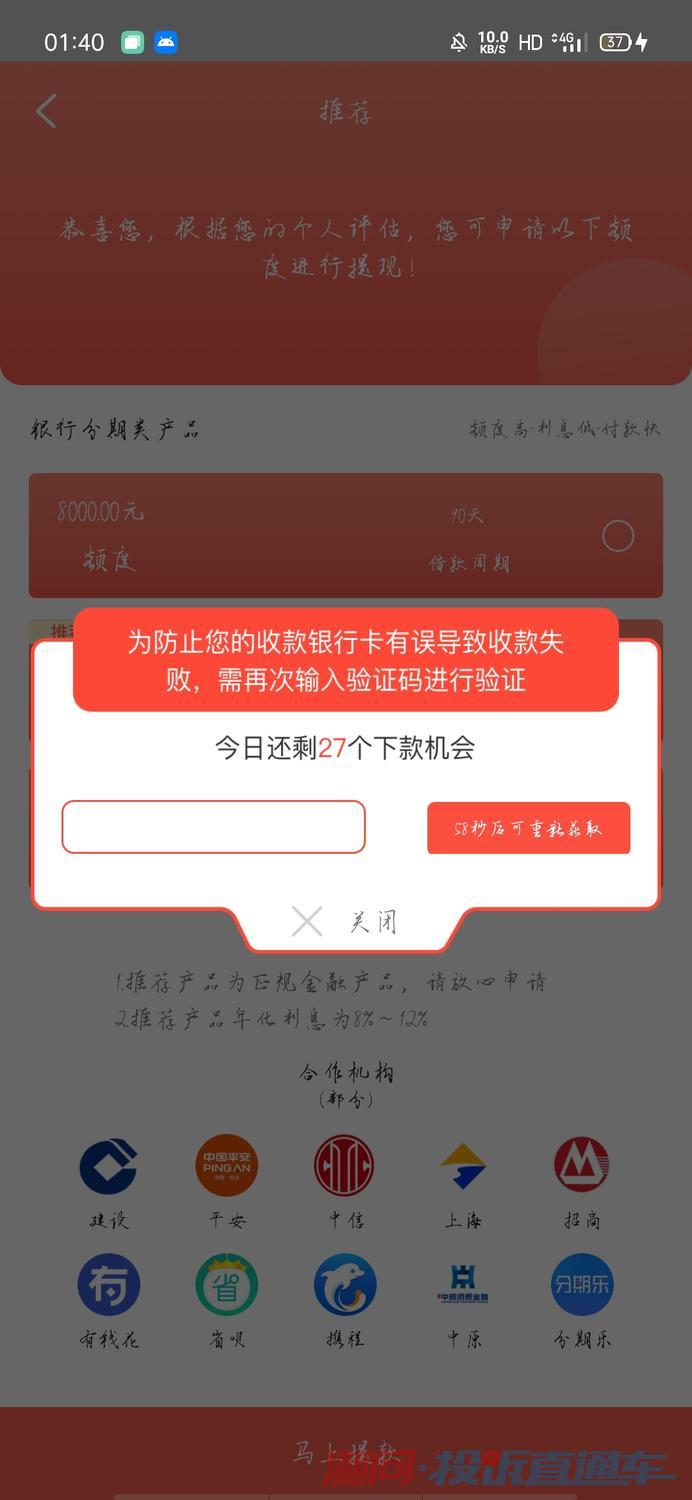The width and height of the screenshot is (692, 1500).
Task: Tap the 58秒后可重新获取 resend code button
Action: click(528, 828)
